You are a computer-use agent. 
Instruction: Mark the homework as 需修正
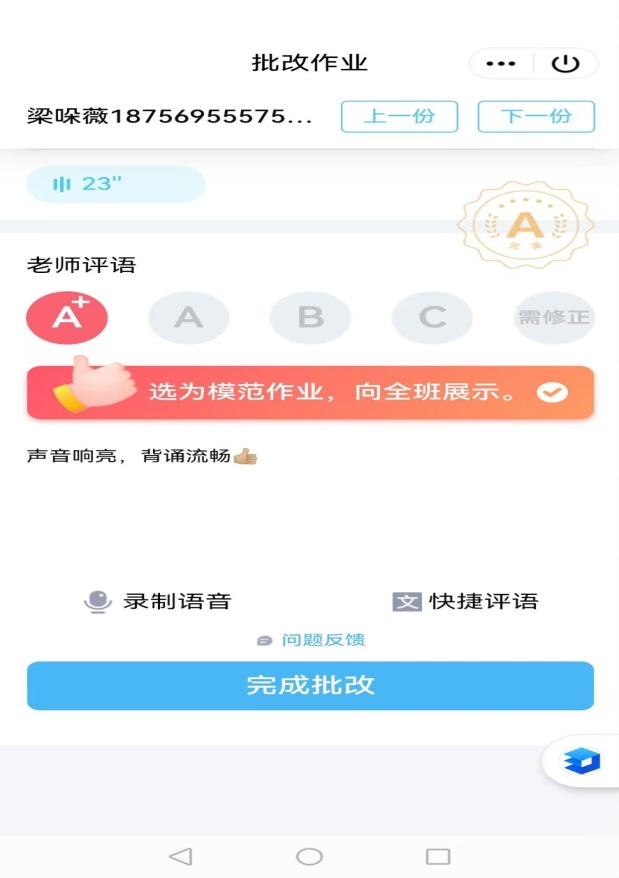pyautogui.click(x=553, y=318)
